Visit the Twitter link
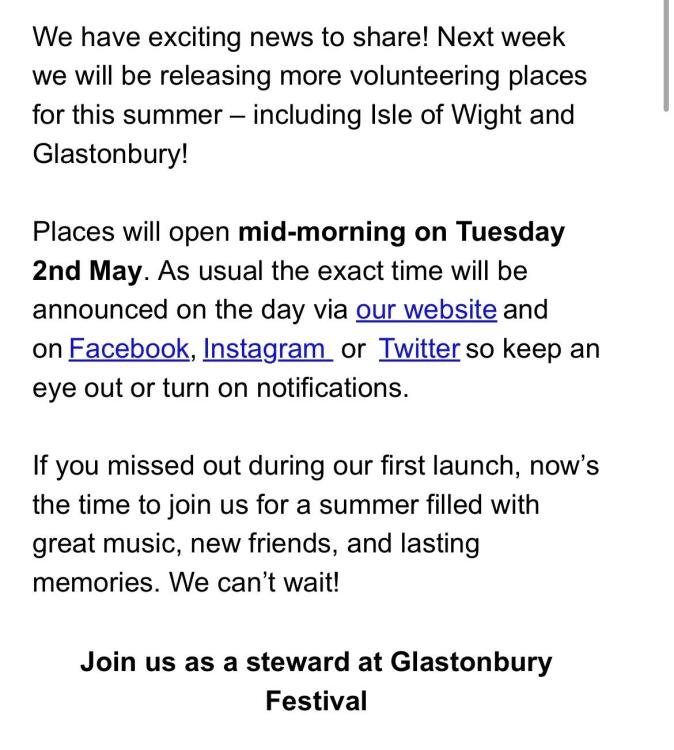The height and width of the screenshot is (750, 674). [420, 349]
